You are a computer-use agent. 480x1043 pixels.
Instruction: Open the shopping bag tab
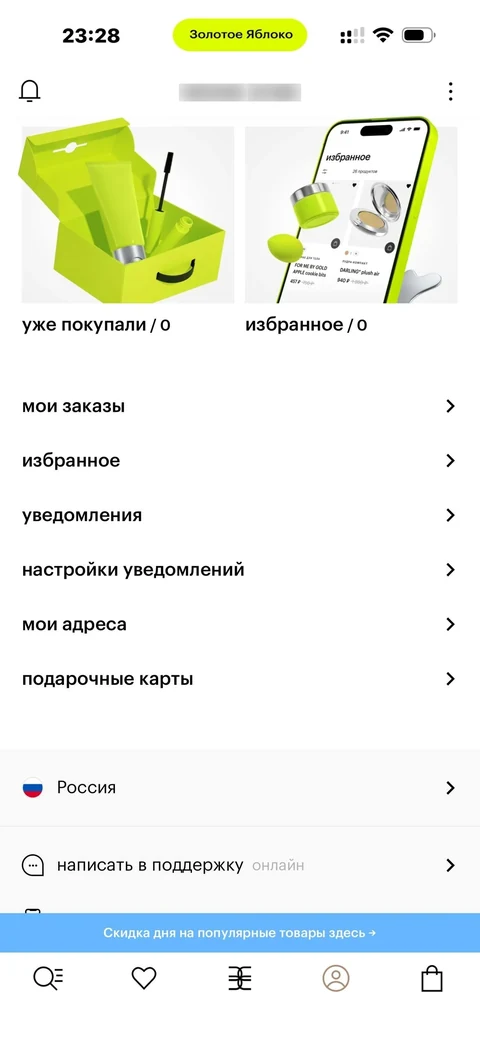tap(431, 978)
